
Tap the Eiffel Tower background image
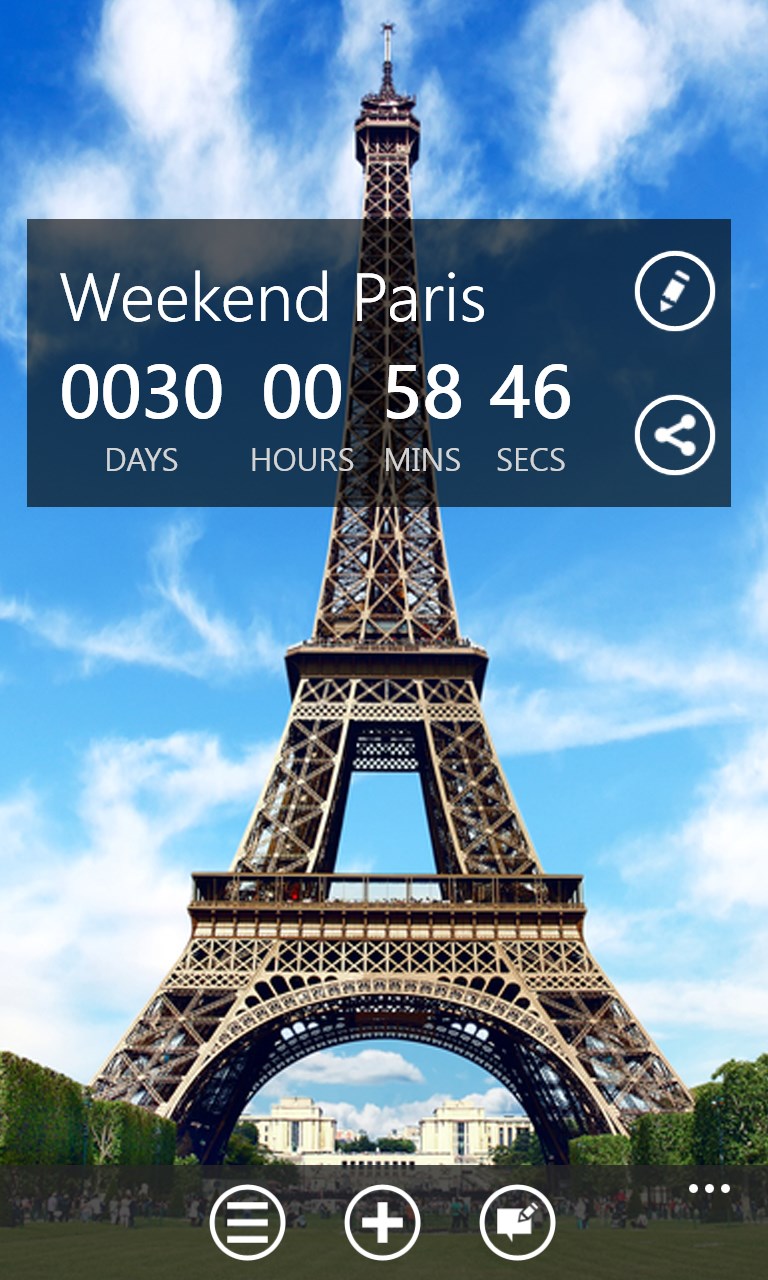(384, 800)
